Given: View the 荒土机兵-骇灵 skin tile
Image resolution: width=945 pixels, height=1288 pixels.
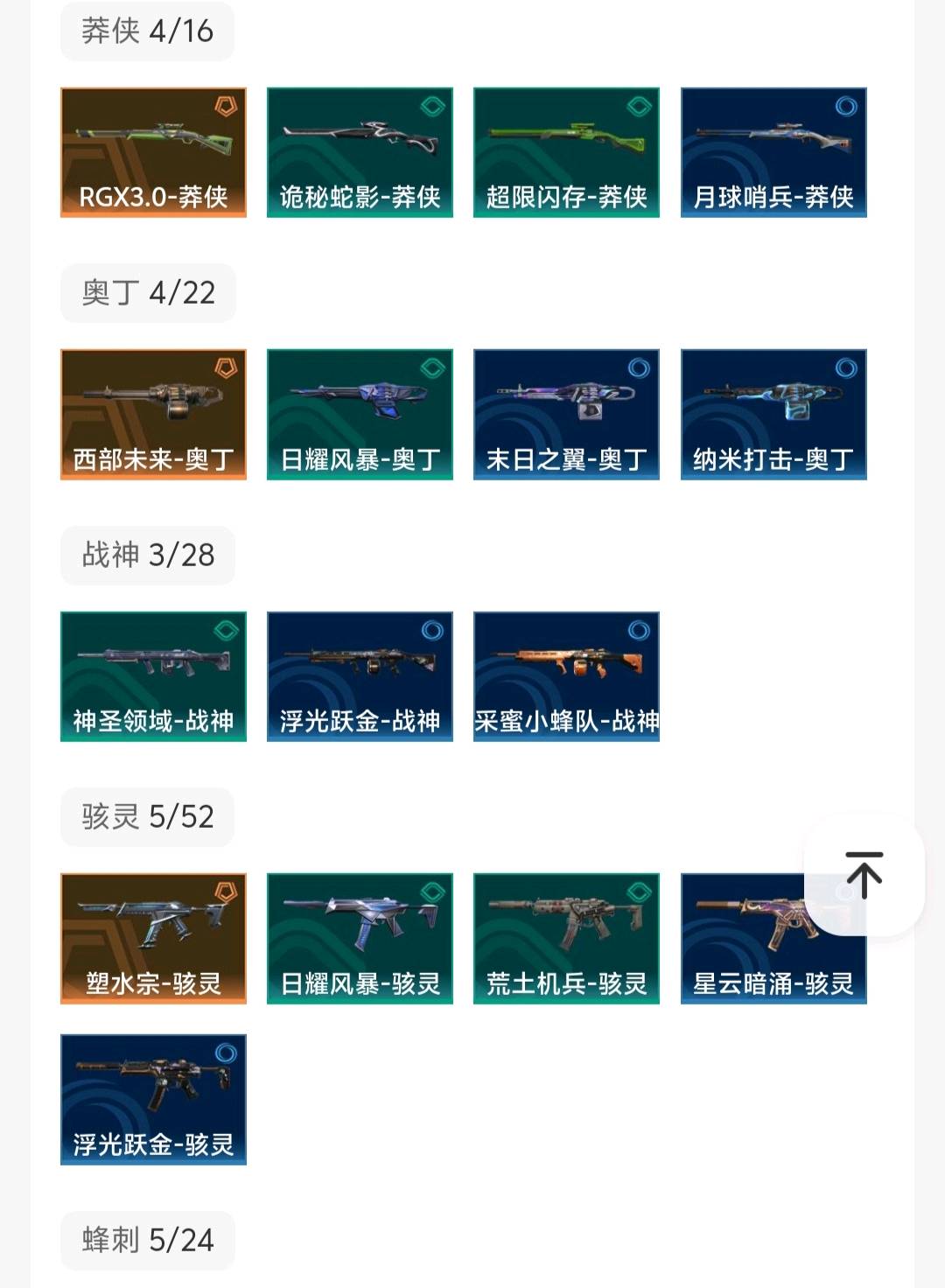Looking at the screenshot, I should tap(566, 938).
